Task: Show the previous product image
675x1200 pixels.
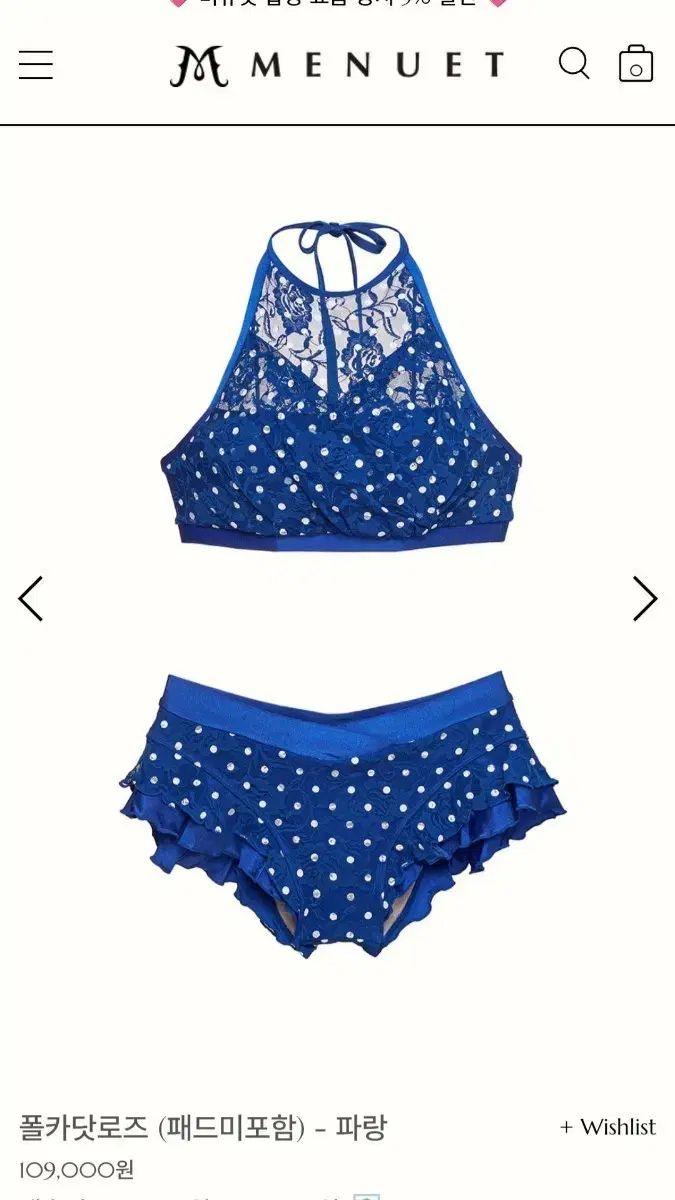Action: pos(31,599)
